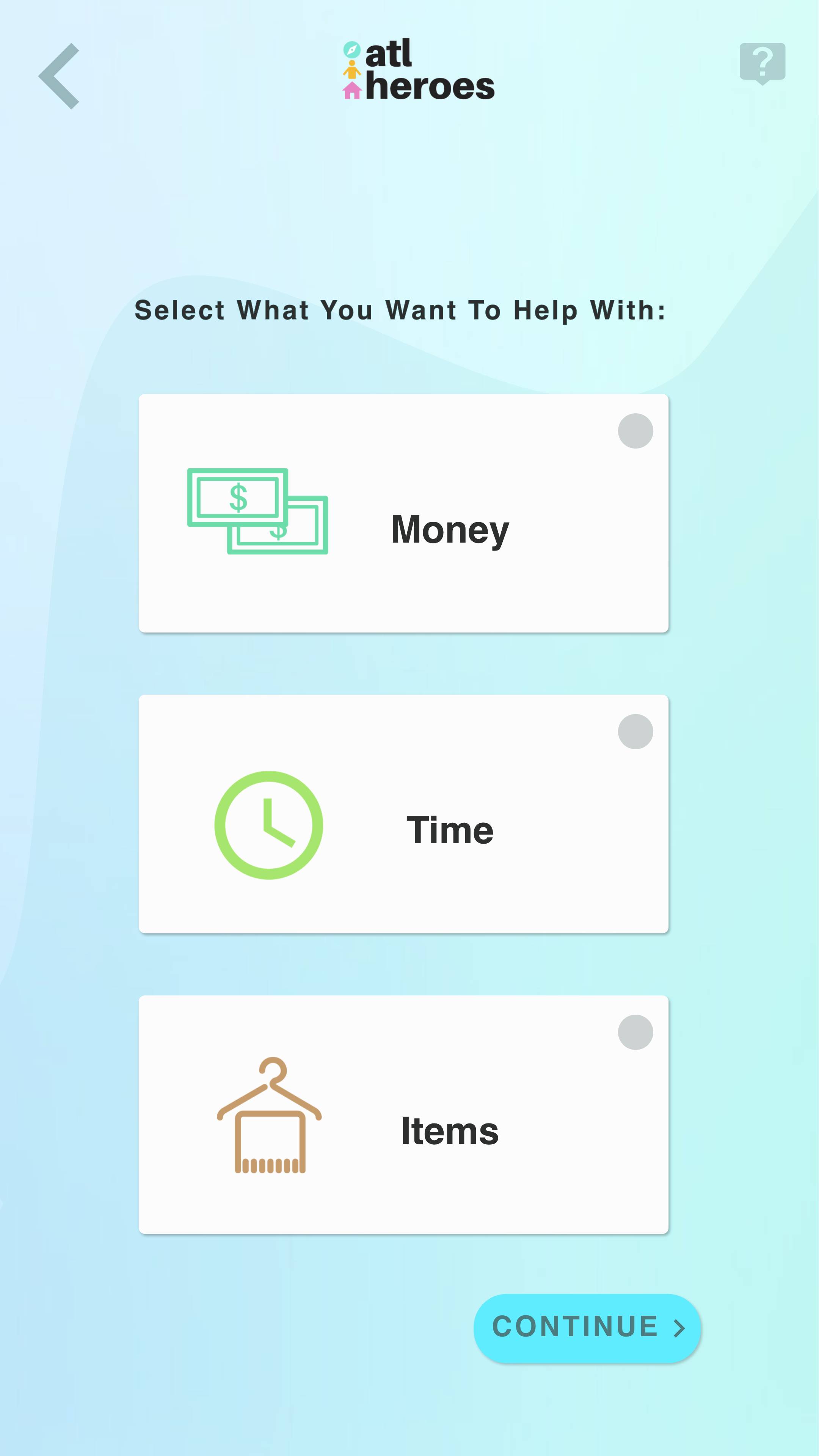Open the help question mark icon
The height and width of the screenshot is (1456, 819).
click(763, 63)
